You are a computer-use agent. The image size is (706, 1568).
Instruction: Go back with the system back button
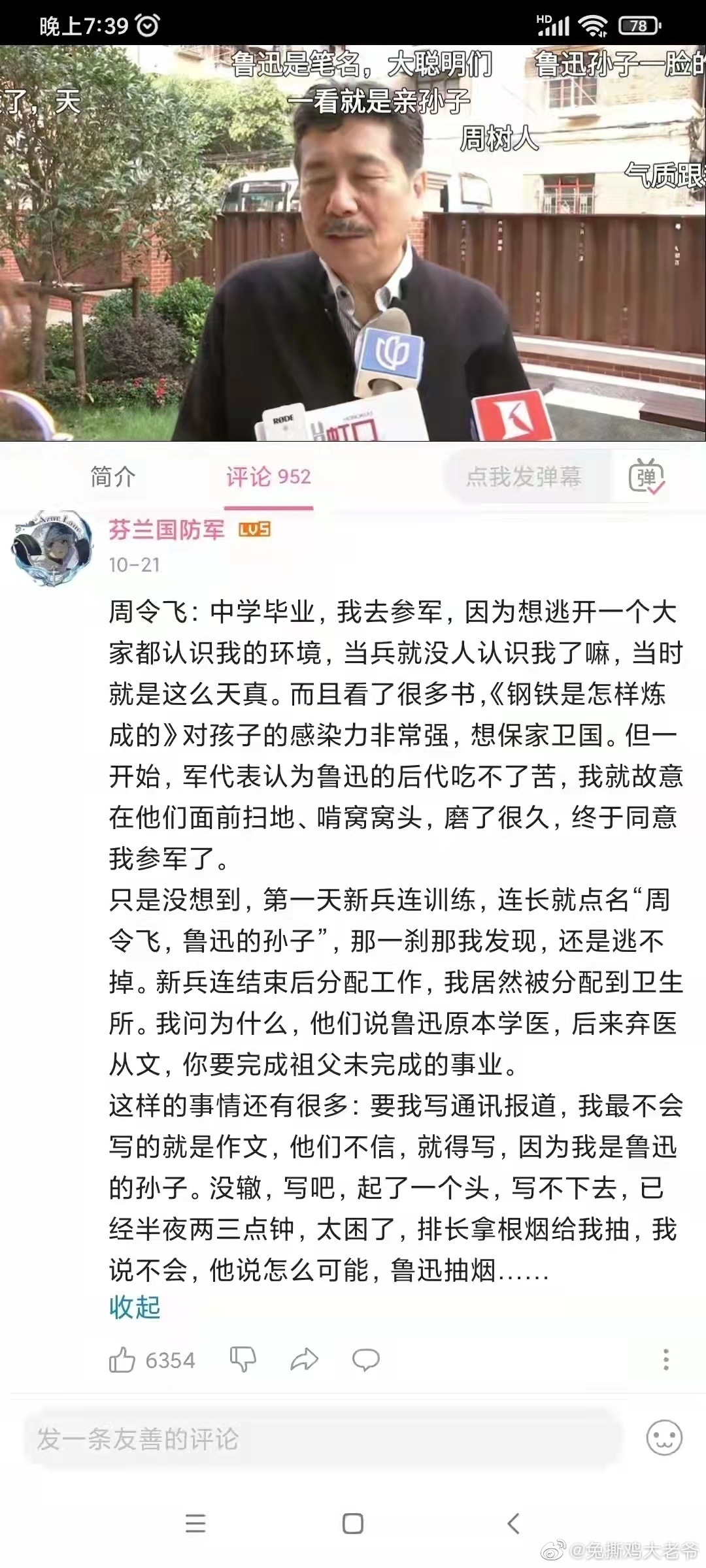tap(514, 1524)
